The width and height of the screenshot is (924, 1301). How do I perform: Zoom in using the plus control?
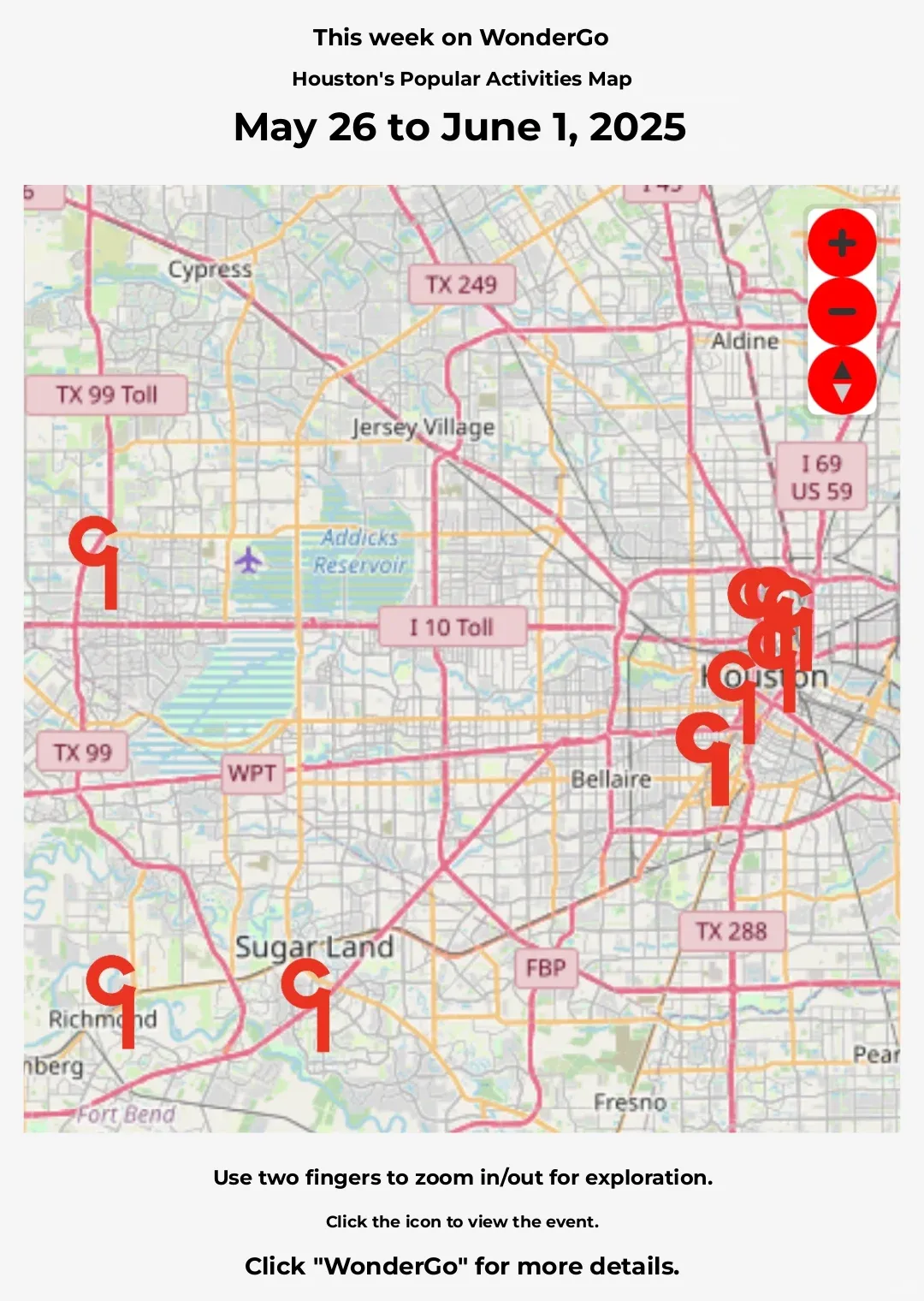[841, 245]
